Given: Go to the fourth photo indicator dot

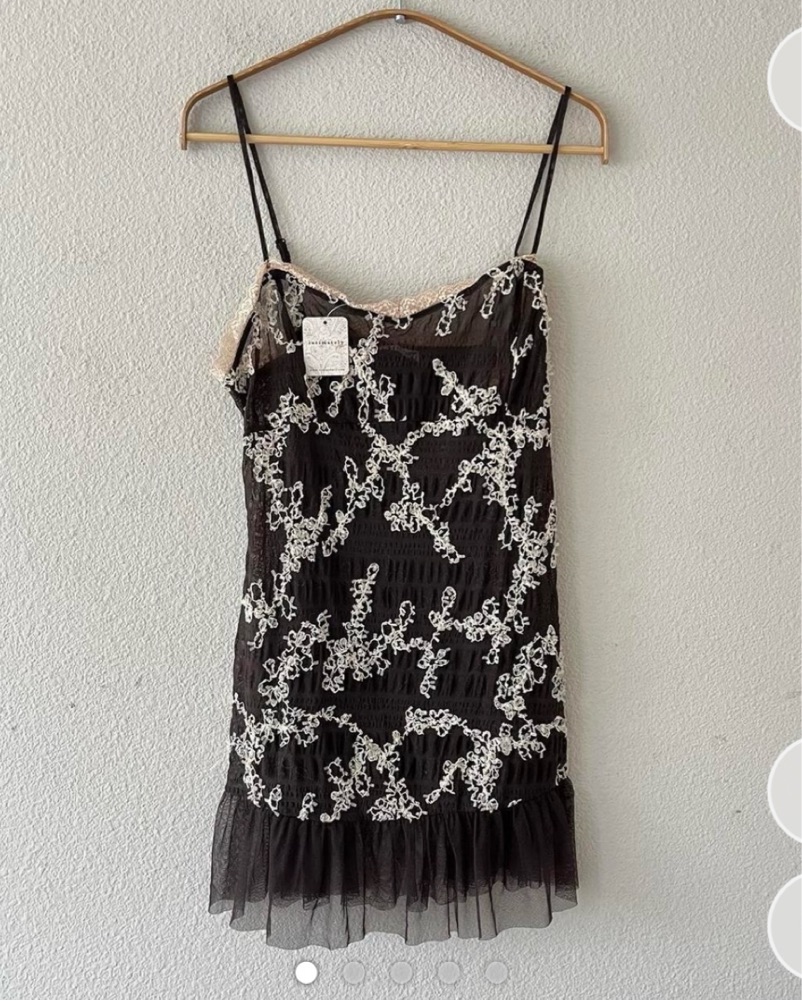Looking at the screenshot, I should [x=449, y=972].
